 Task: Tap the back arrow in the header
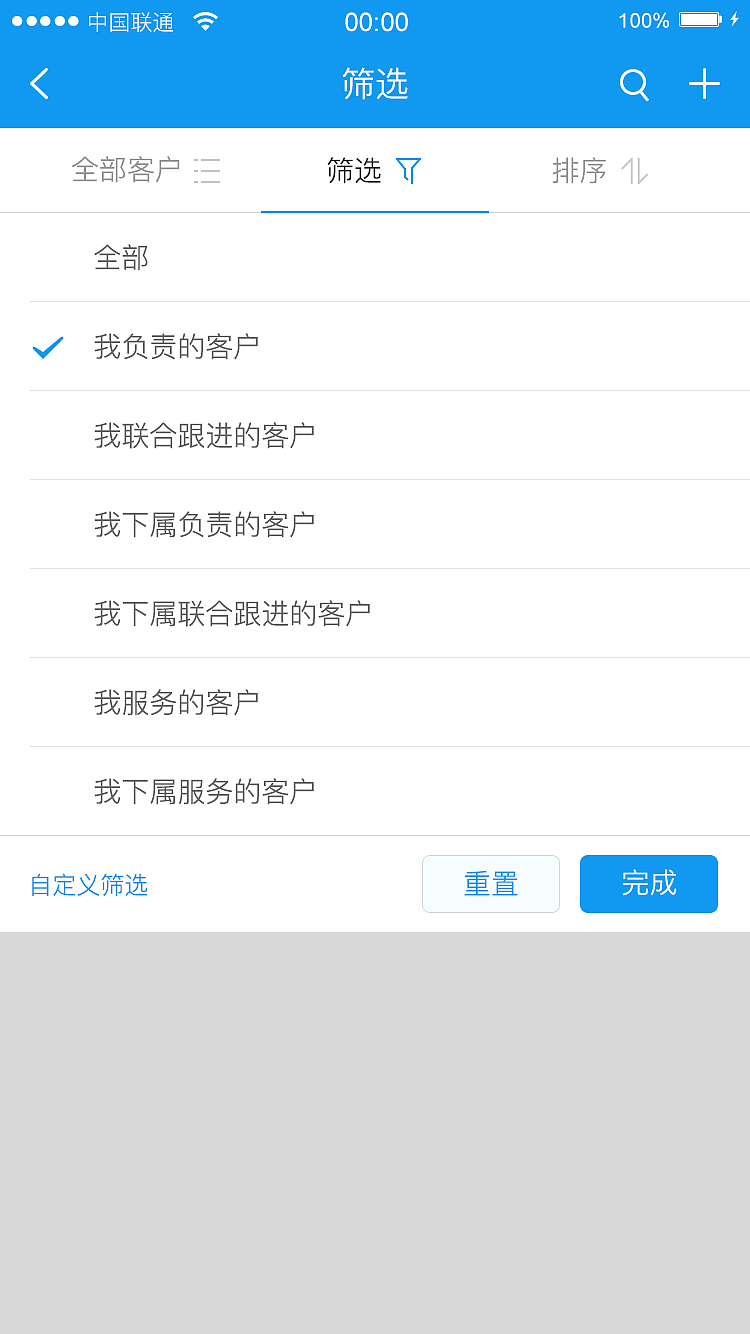tap(39, 84)
